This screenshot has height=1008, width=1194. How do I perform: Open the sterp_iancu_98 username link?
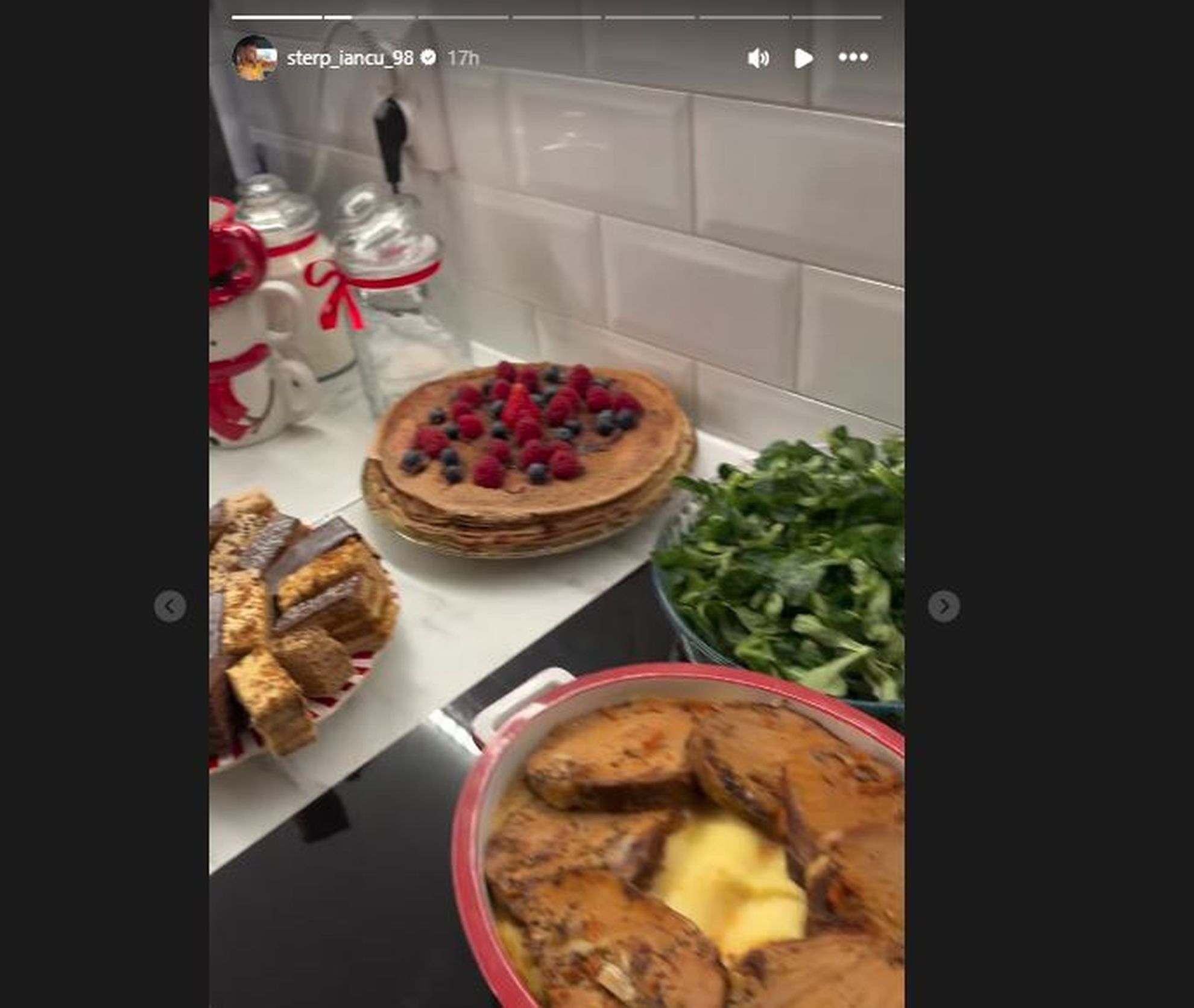click(x=350, y=58)
